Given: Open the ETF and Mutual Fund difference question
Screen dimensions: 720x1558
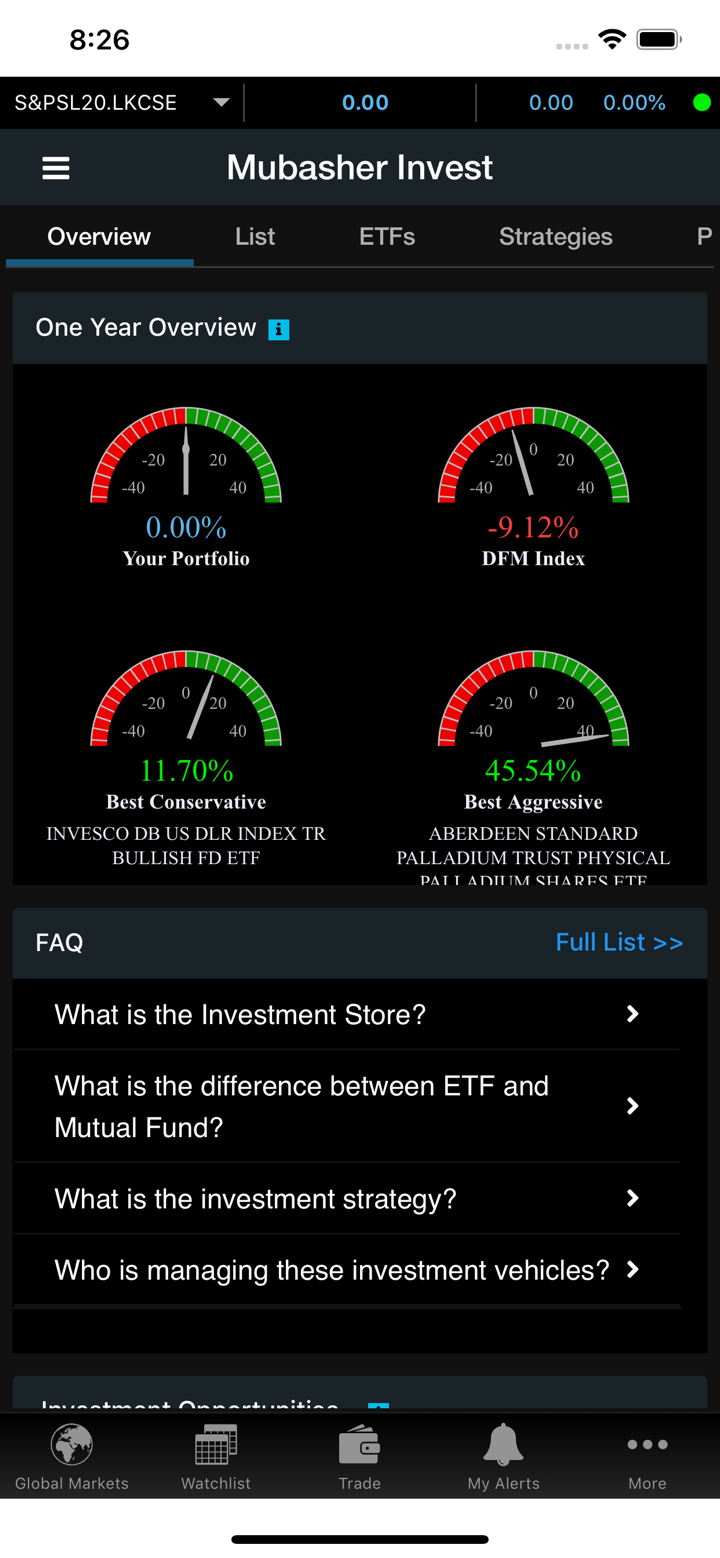Looking at the screenshot, I should click(x=346, y=1106).
